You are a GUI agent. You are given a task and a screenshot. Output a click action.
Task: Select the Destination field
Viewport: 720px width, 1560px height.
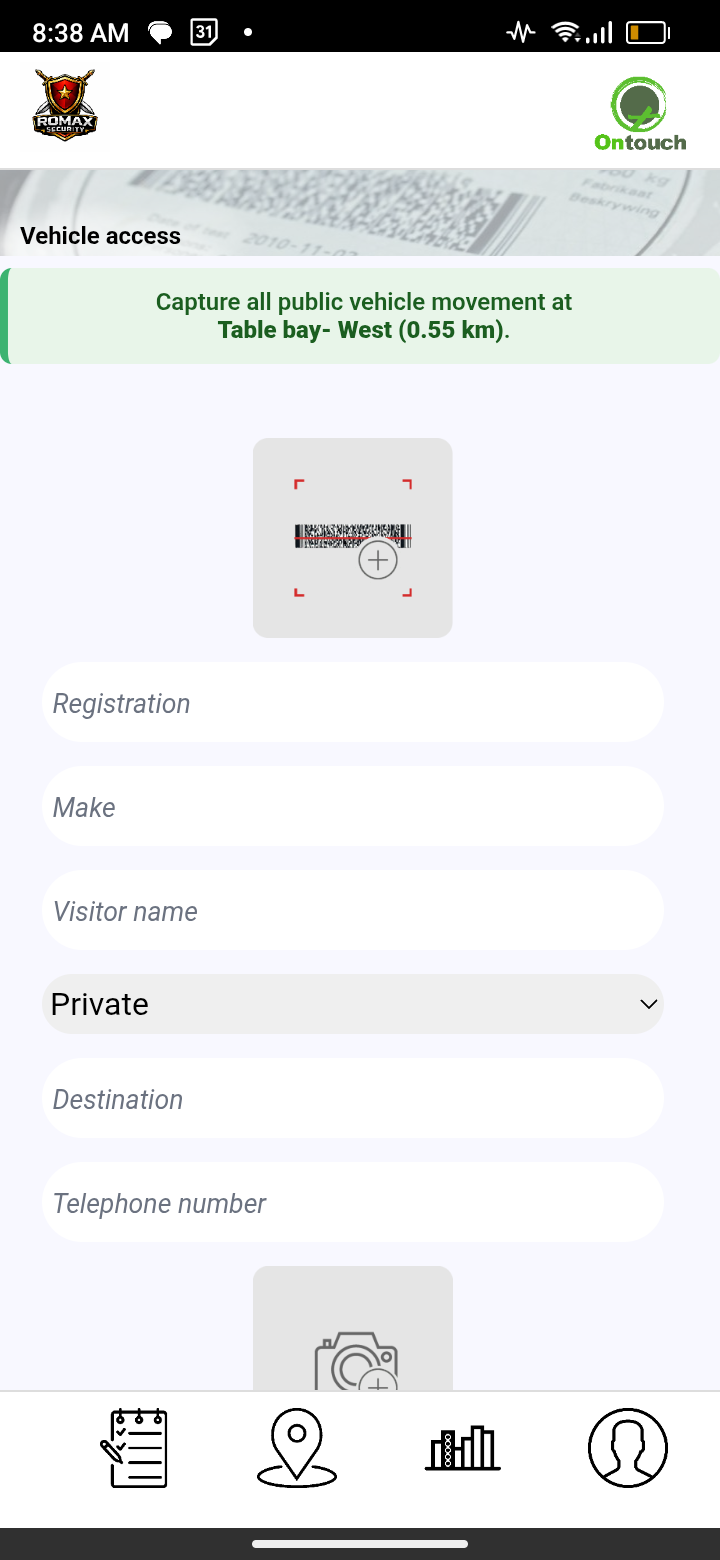pyautogui.click(x=352, y=1099)
